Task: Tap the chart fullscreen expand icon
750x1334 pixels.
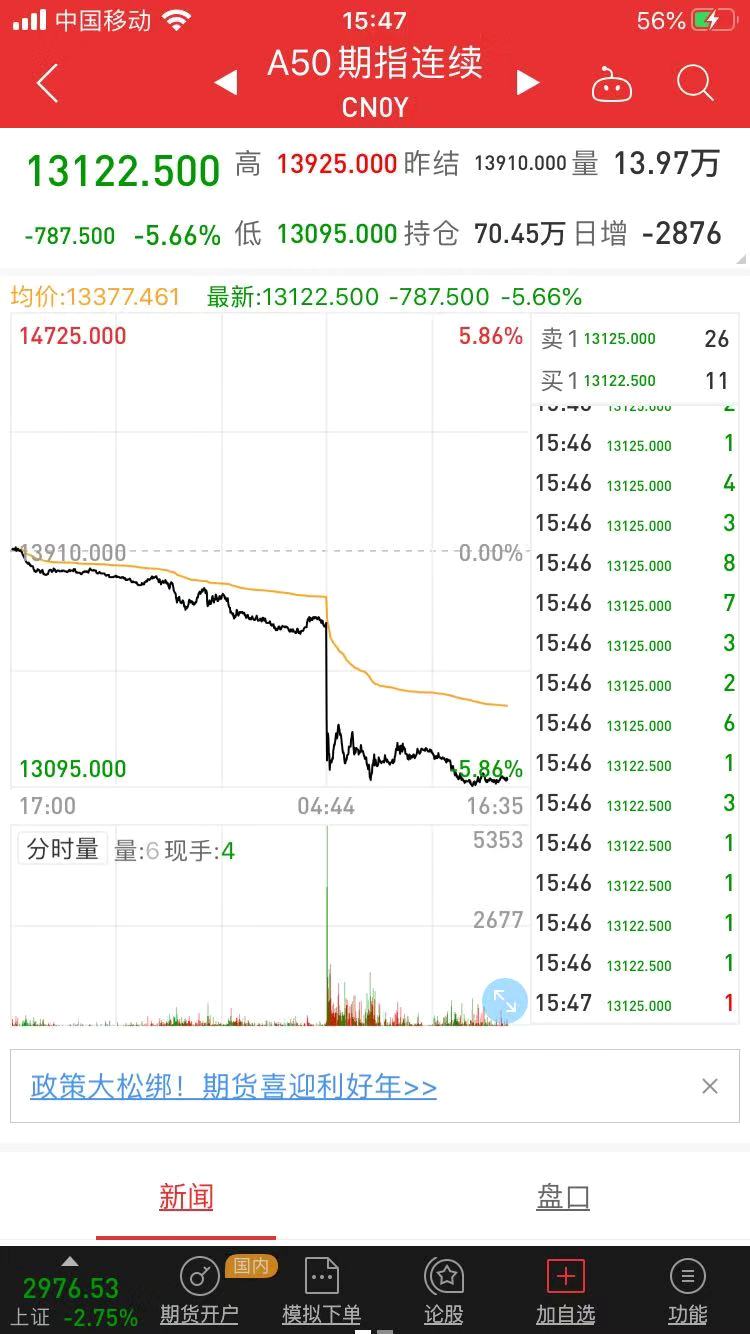Action: pyautogui.click(x=505, y=1000)
